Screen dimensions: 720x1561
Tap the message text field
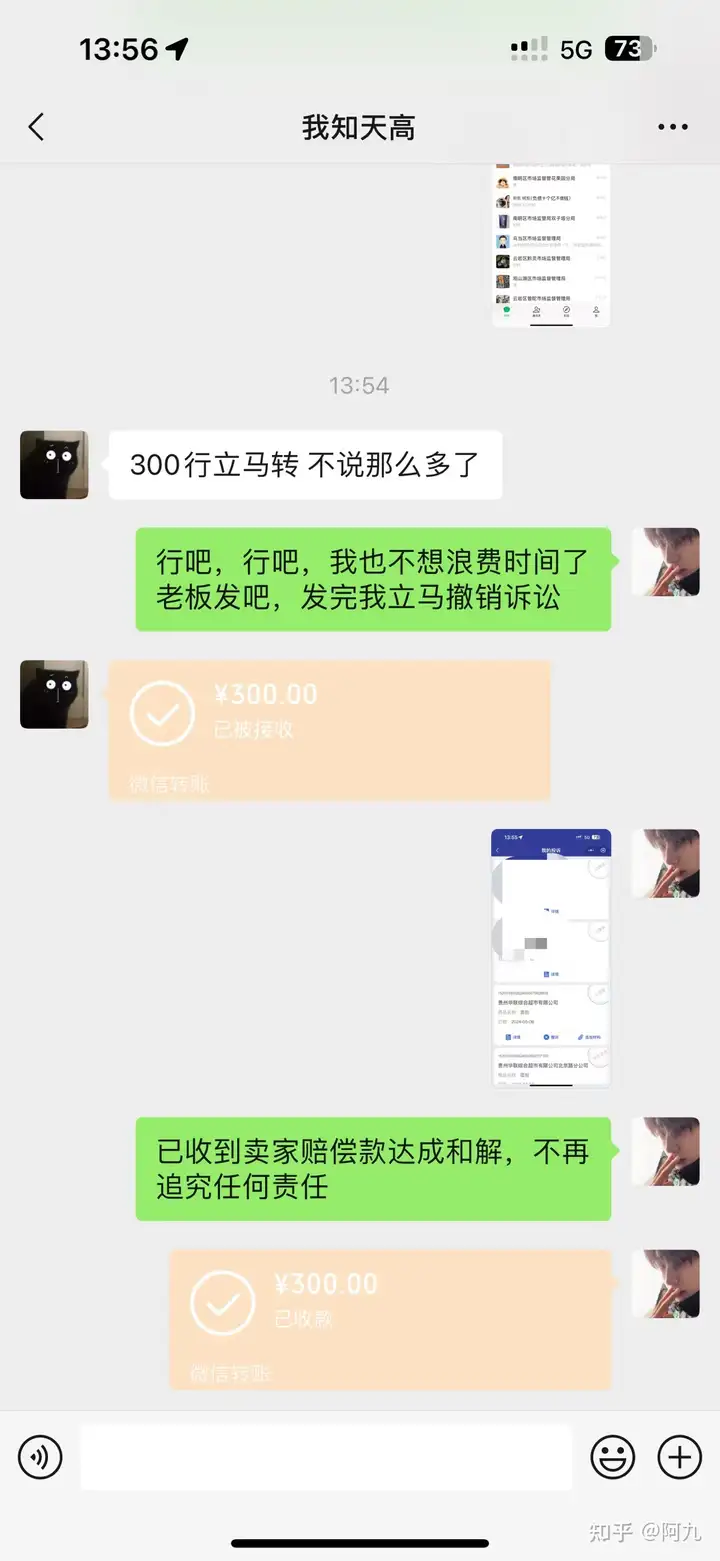(x=326, y=1457)
